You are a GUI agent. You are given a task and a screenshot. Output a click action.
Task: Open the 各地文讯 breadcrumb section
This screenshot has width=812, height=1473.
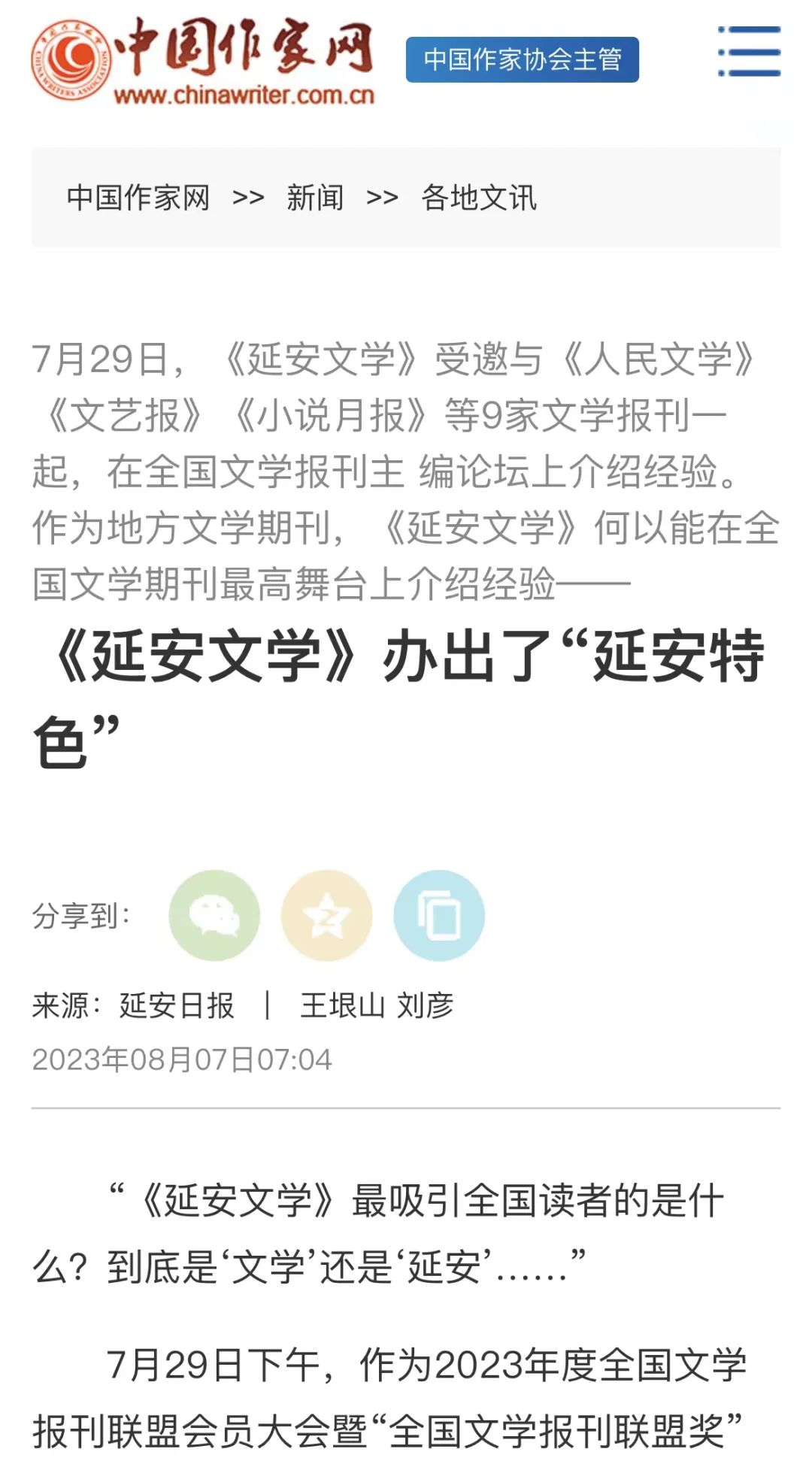(x=479, y=198)
